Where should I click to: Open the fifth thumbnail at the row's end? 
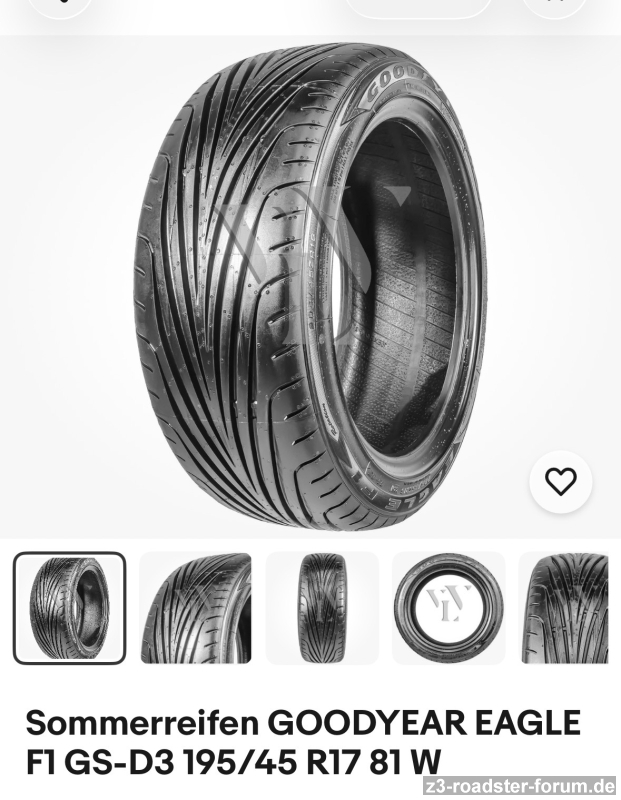point(565,608)
